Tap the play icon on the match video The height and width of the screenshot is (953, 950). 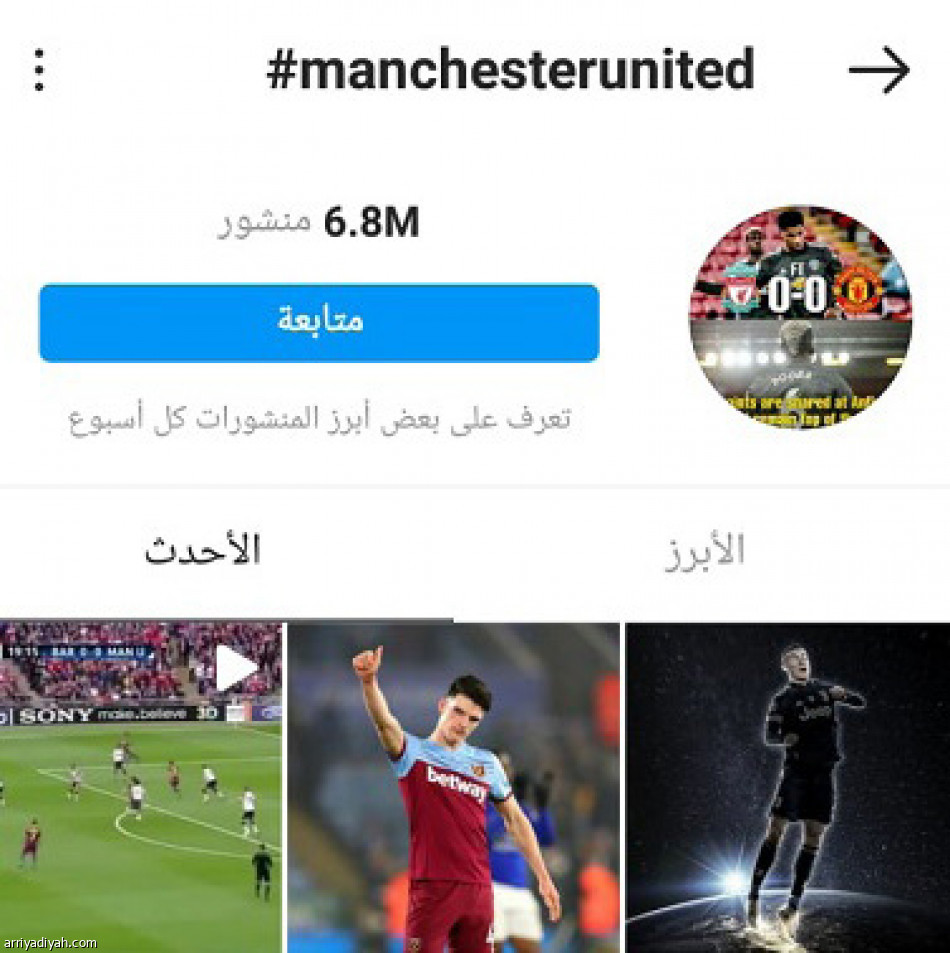click(232, 665)
